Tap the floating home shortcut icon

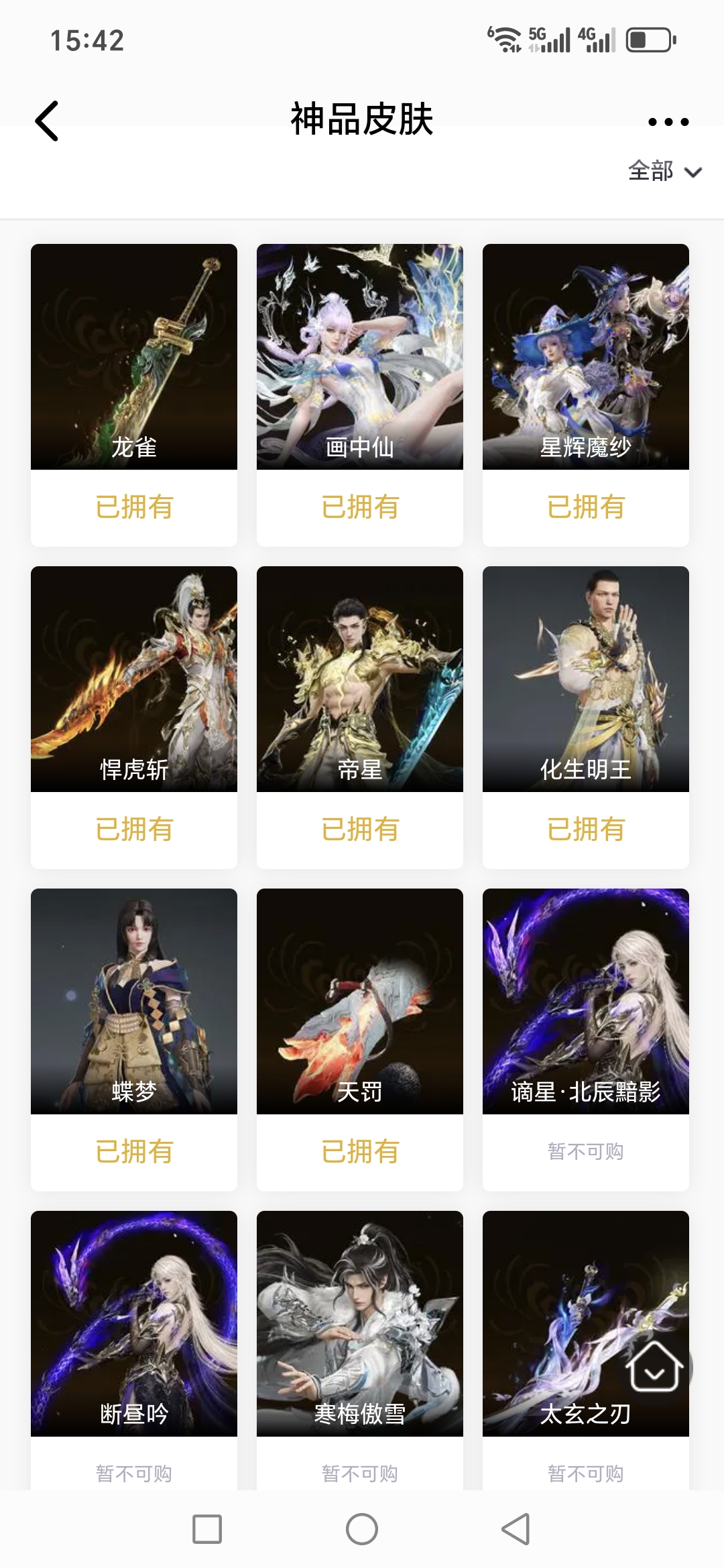pos(654,1367)
